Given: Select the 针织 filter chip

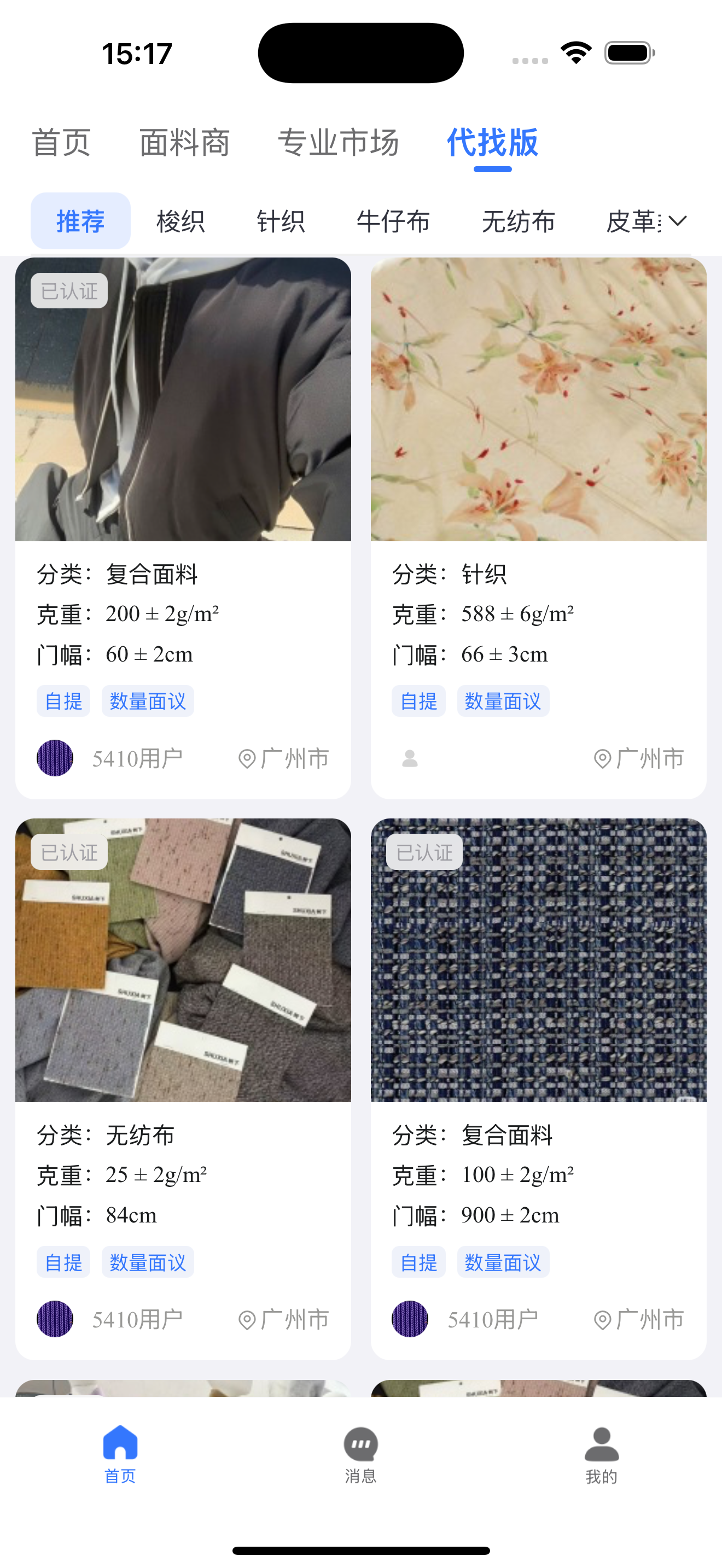Looking at the screenshot, I should [x=280, y=221].
